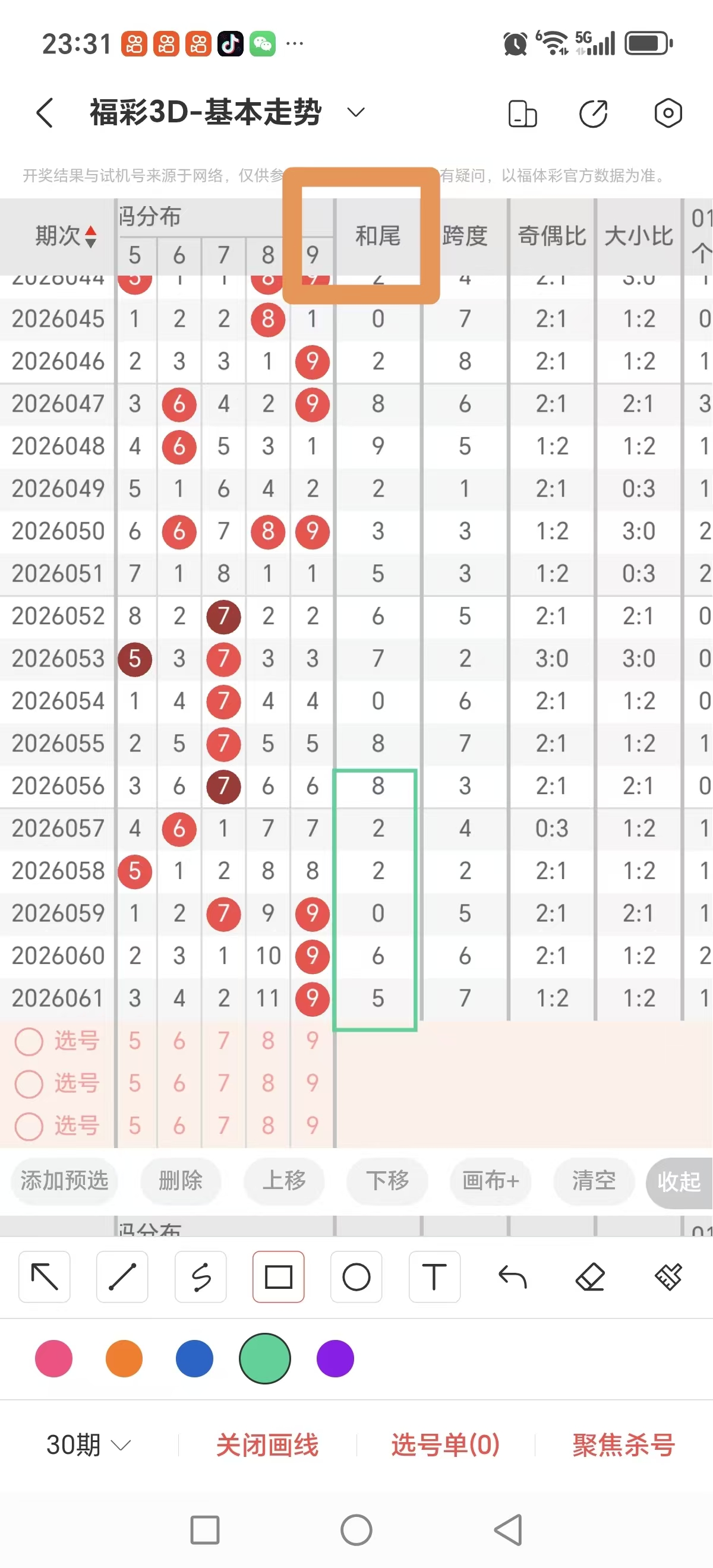The height and width of the screenshot is (1568, 713).
Task: Undo the last drawing
Action: pyautogui.click(x=512, y=1277)
